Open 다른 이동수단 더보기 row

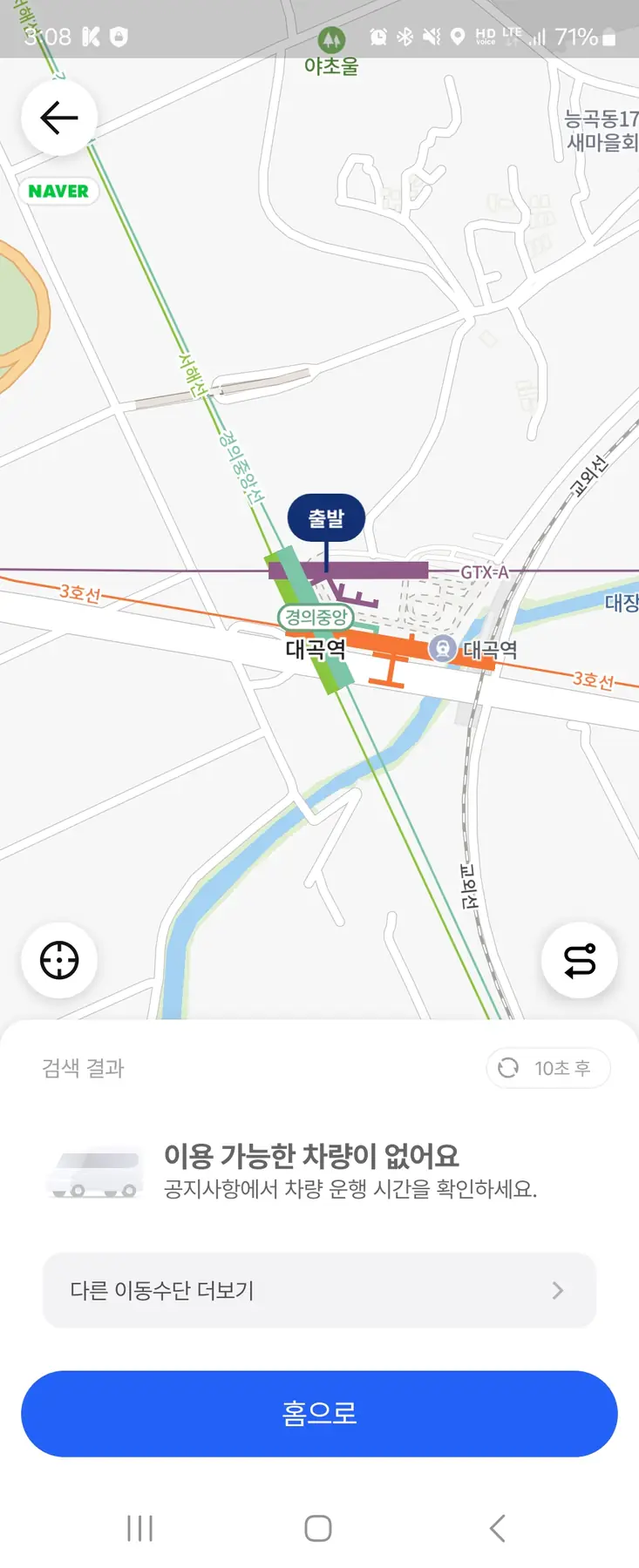point(319,1290)
